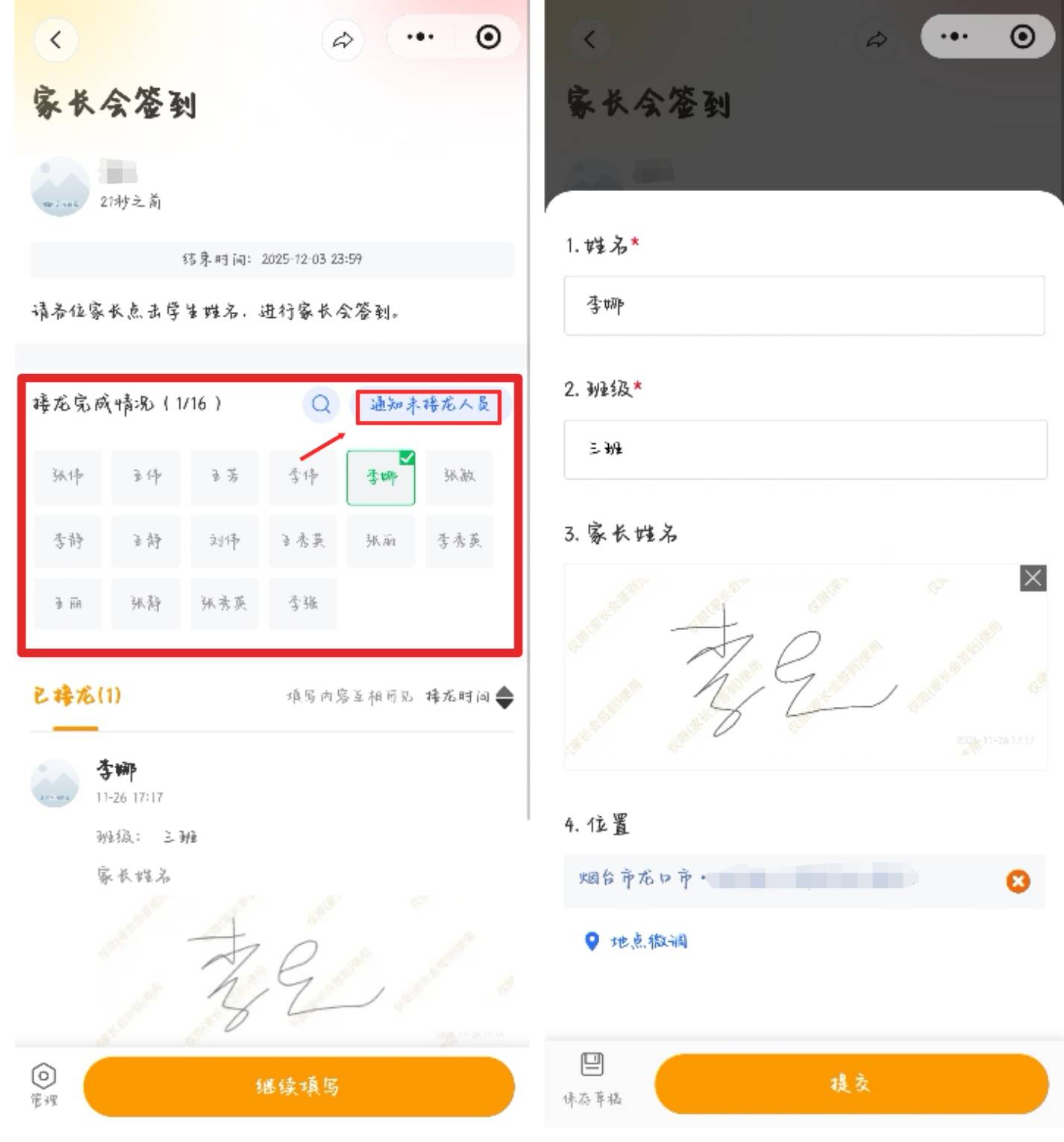1064x1142 pixels.
Task: Open 地点微调 to adjust location
Action: coord(638,941)
